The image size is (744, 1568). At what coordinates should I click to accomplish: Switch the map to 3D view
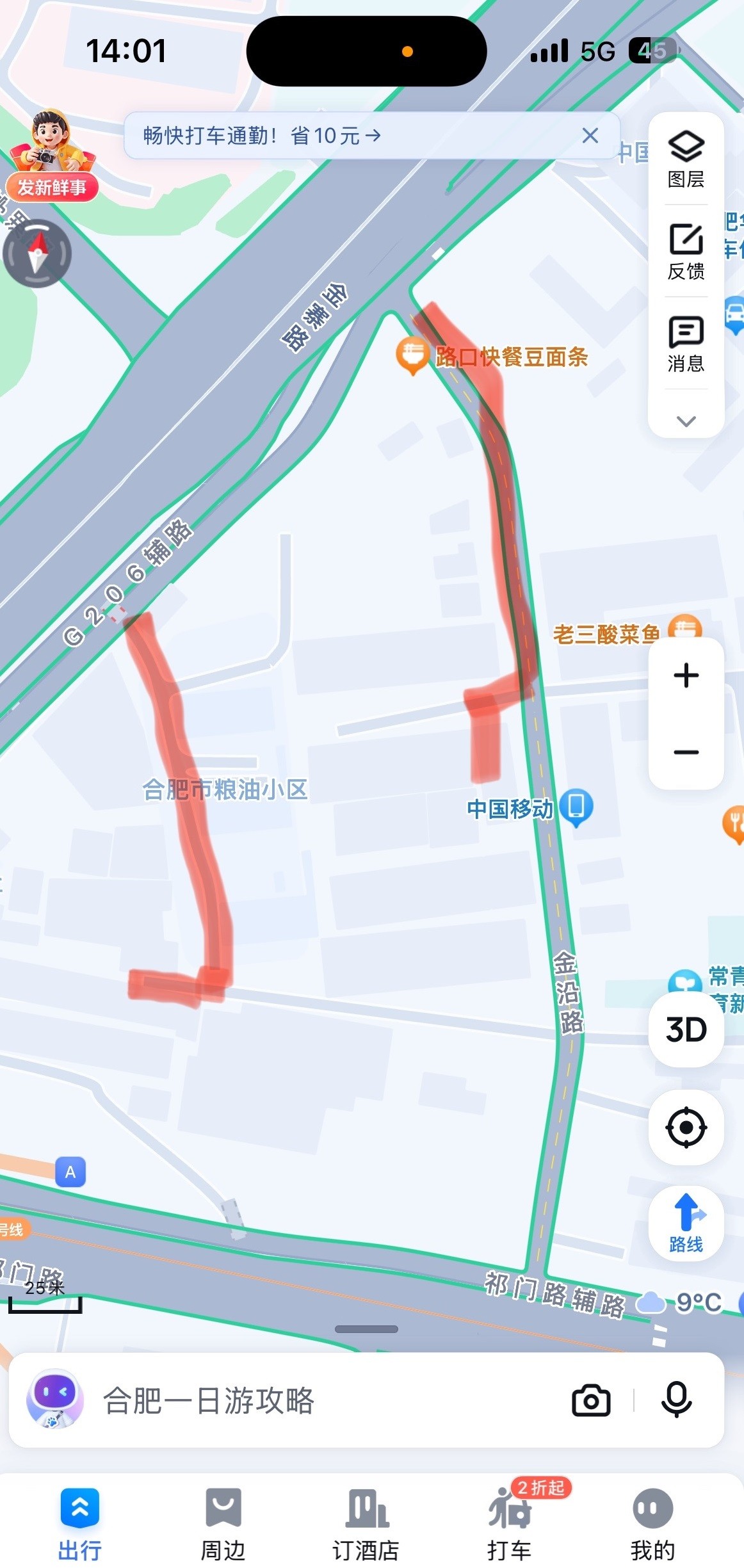[686, 1030]
